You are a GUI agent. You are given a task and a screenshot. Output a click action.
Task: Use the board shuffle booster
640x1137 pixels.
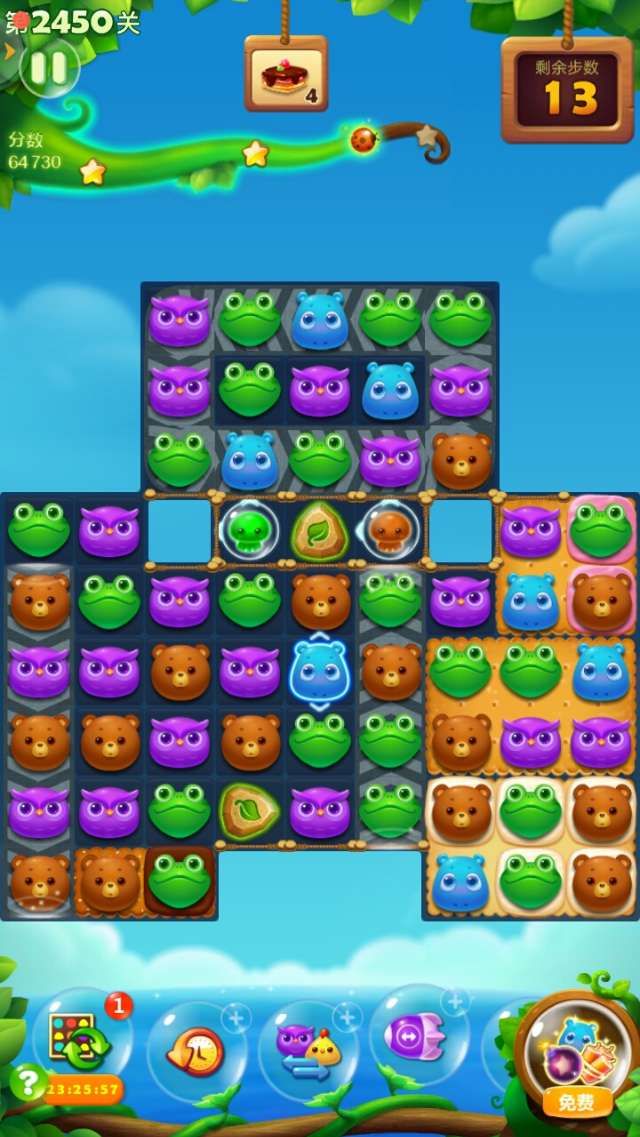point(78,1040)
